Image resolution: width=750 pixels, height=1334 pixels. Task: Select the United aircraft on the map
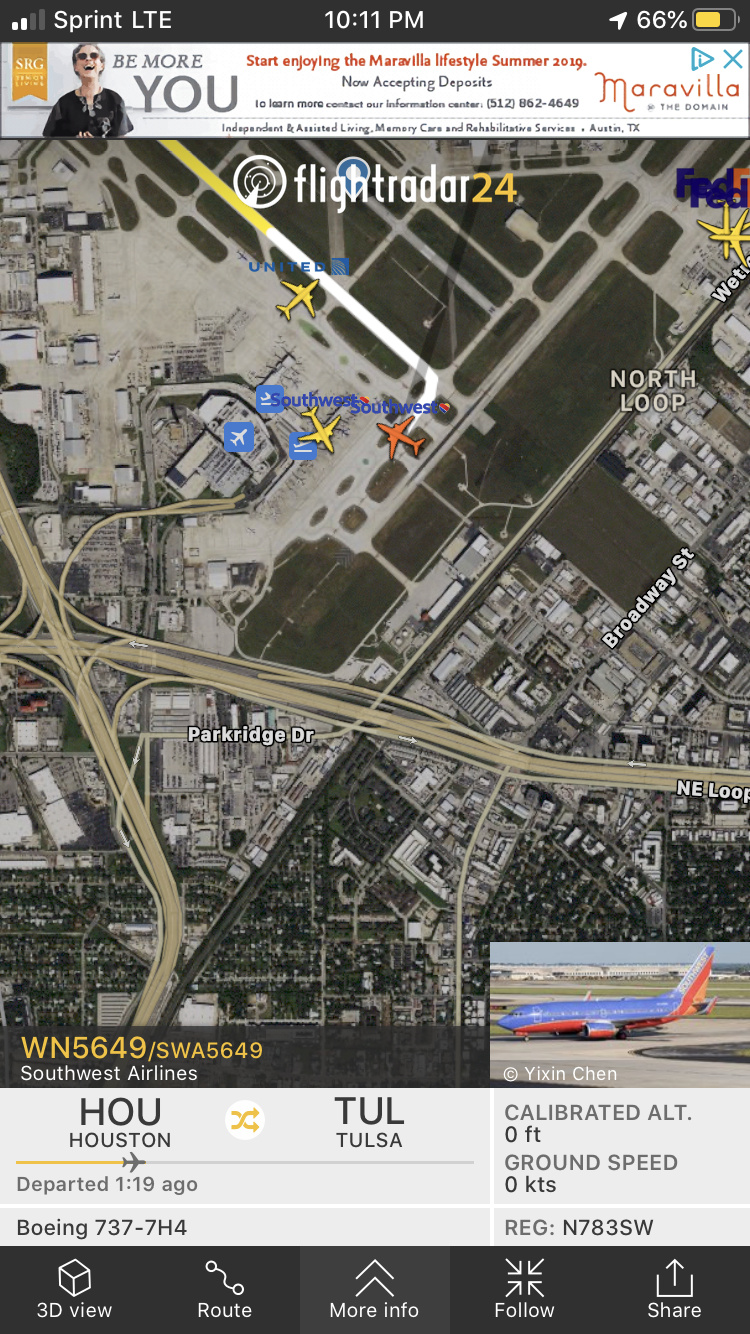tap(297, 298)
